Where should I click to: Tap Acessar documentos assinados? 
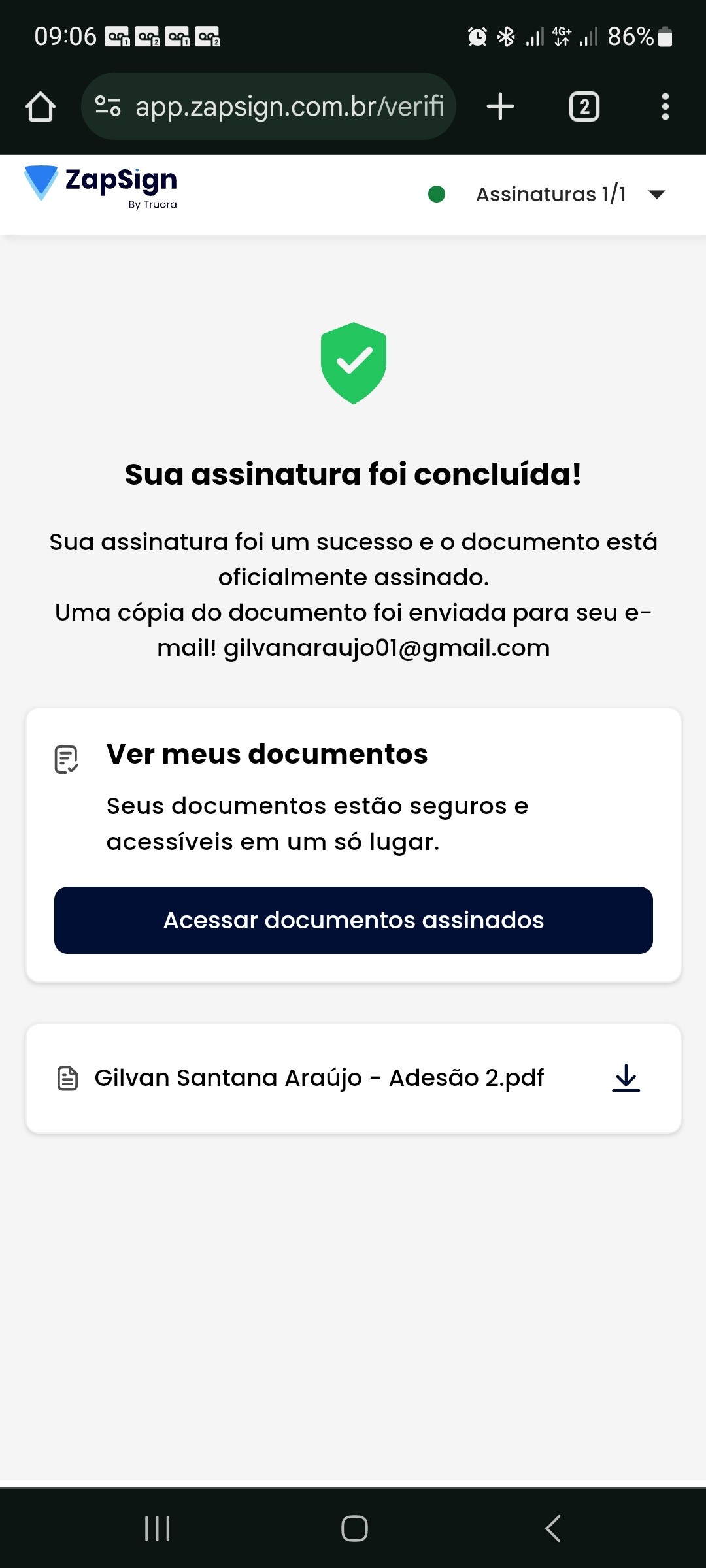click(353, 920)
